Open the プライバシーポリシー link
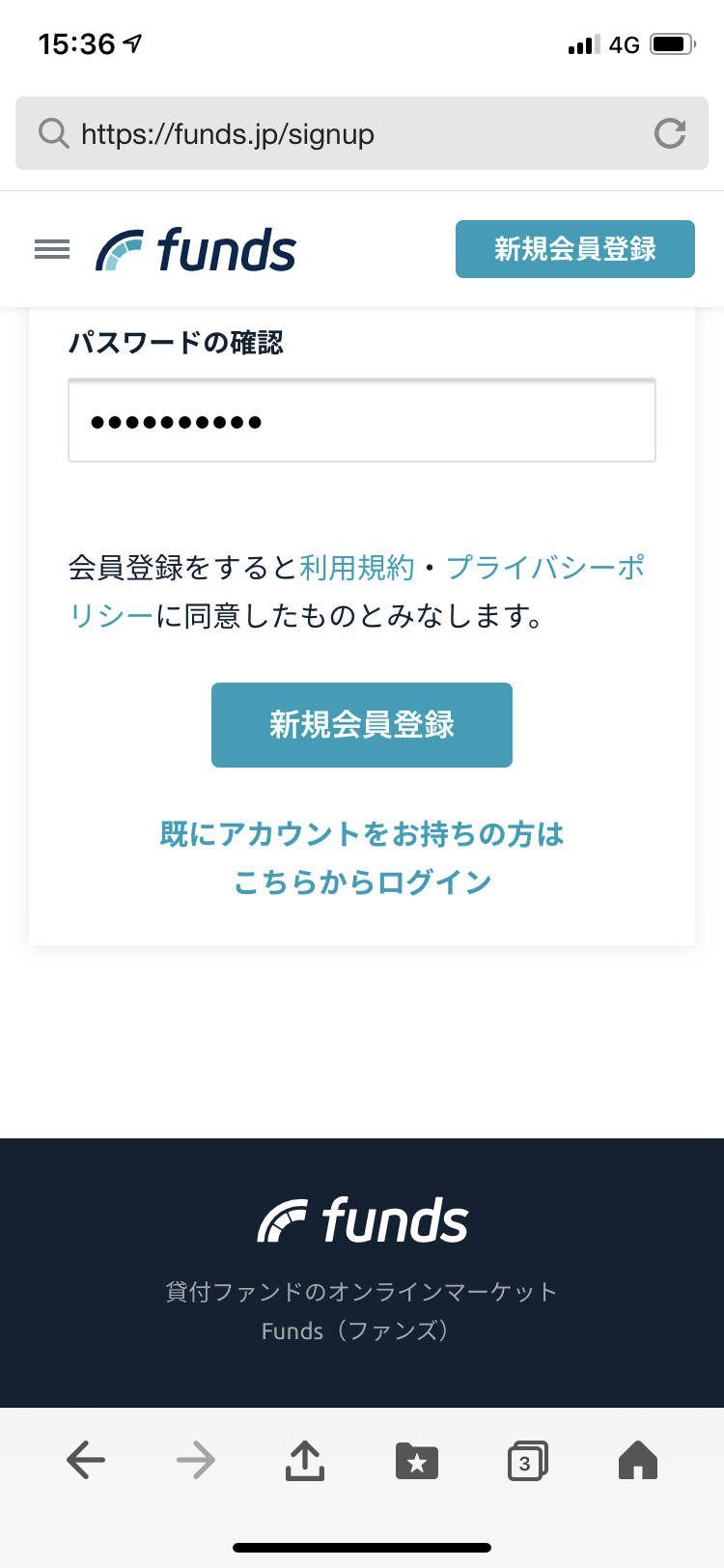724x1568 pixels. click(545, 568)
